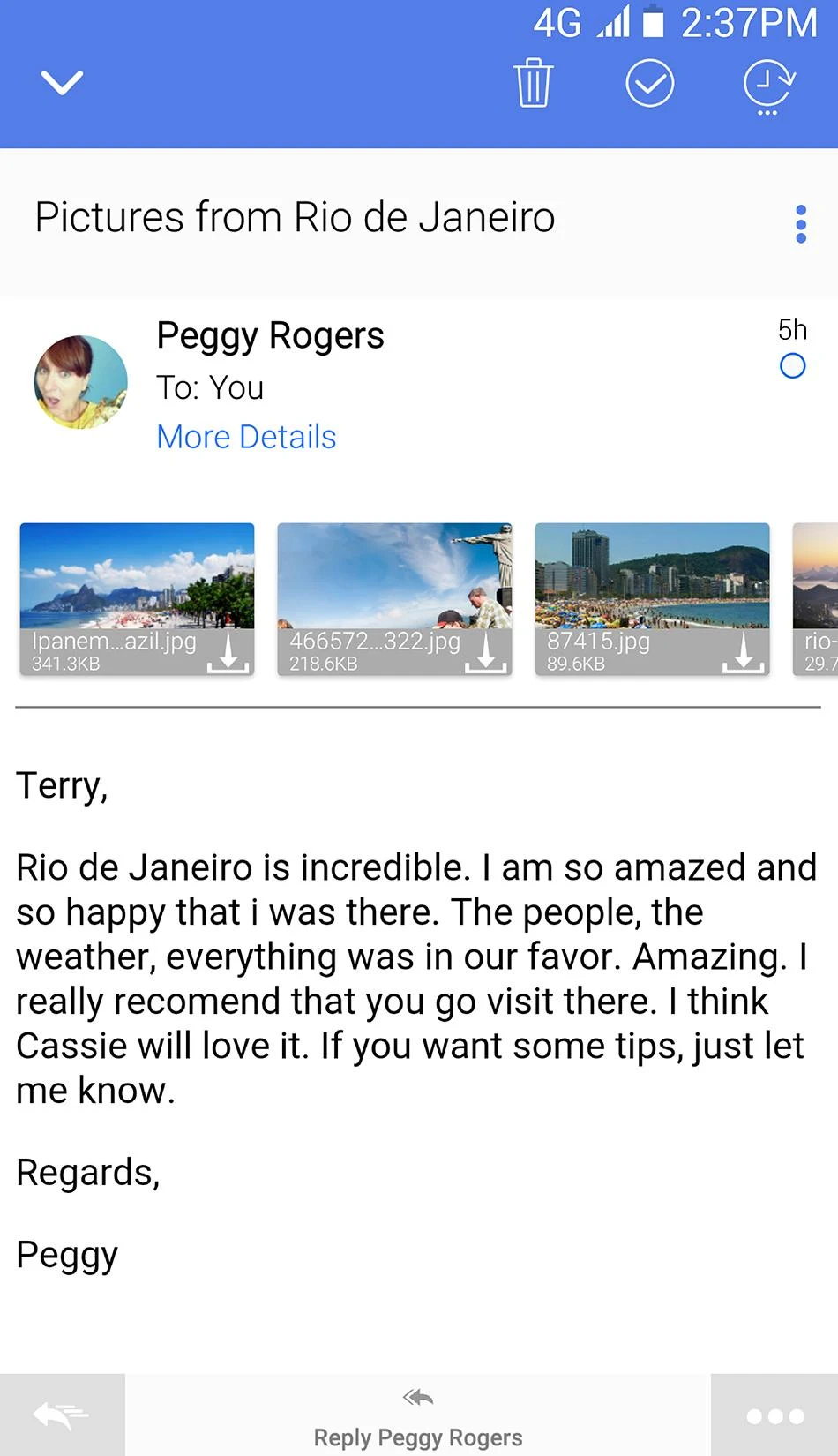Open the overflow menu beside the subject

800,224
